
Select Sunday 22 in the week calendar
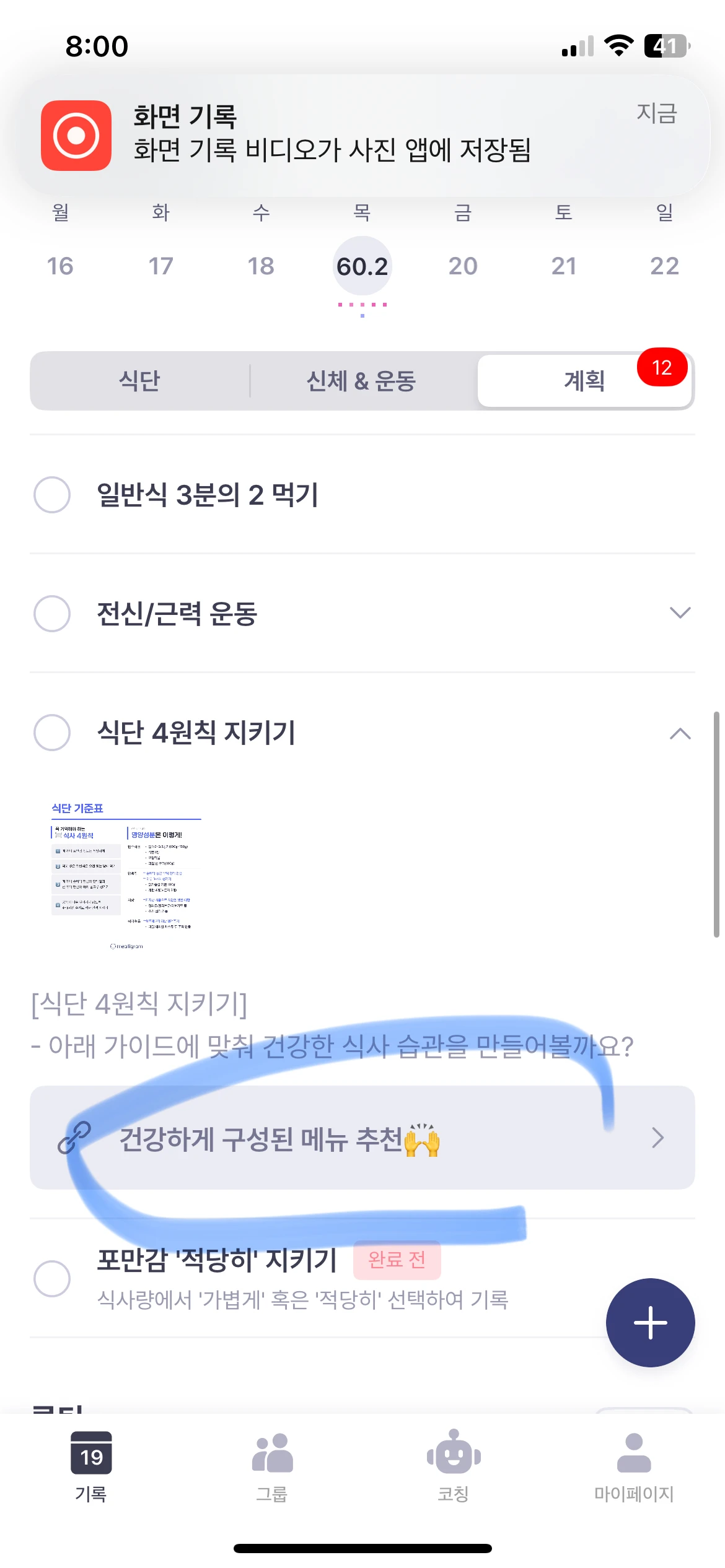pyautogui.click(x=664, y=266)
